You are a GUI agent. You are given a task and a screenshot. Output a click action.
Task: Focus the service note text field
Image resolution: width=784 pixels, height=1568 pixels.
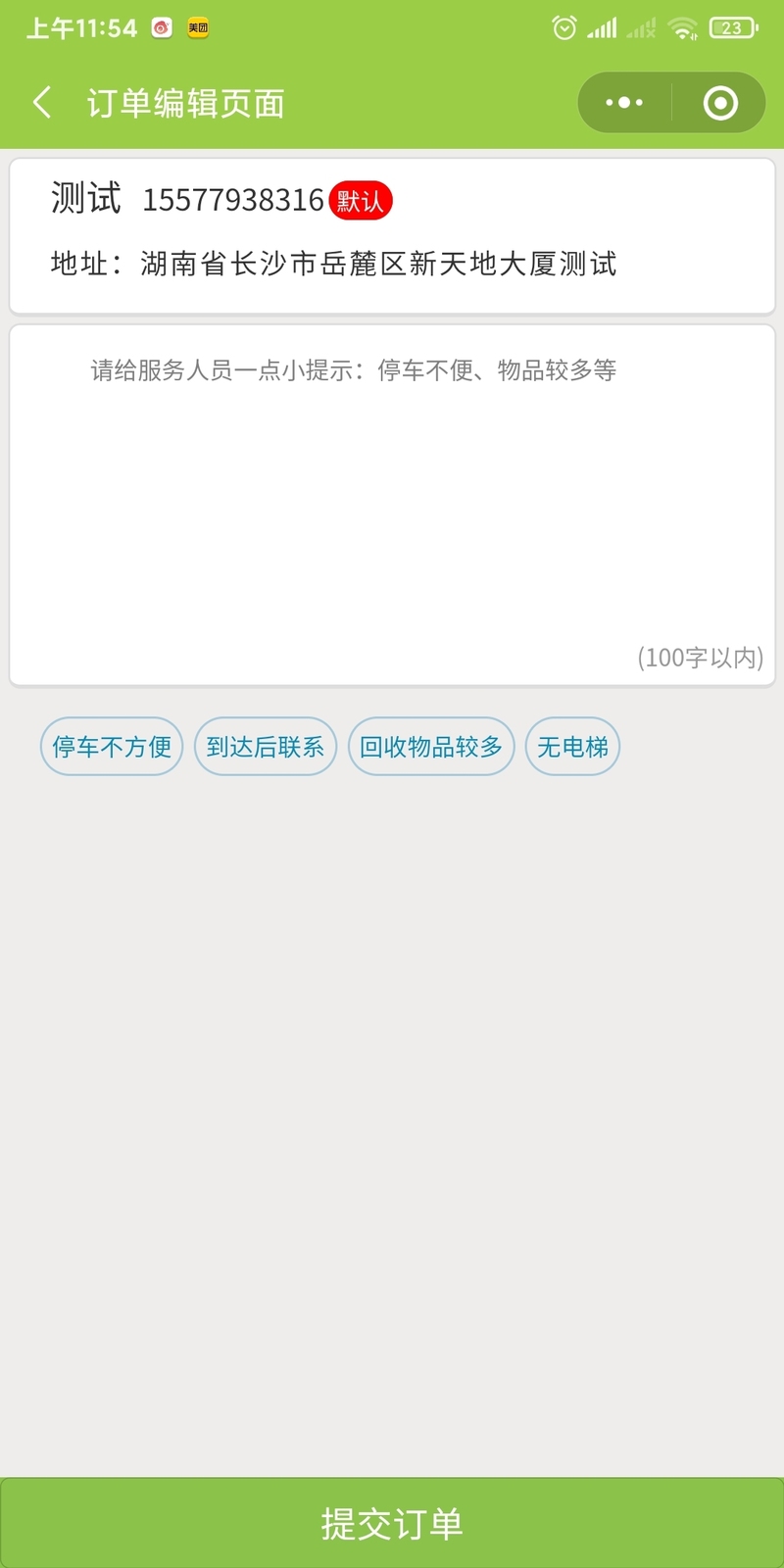tap(392, 506)
